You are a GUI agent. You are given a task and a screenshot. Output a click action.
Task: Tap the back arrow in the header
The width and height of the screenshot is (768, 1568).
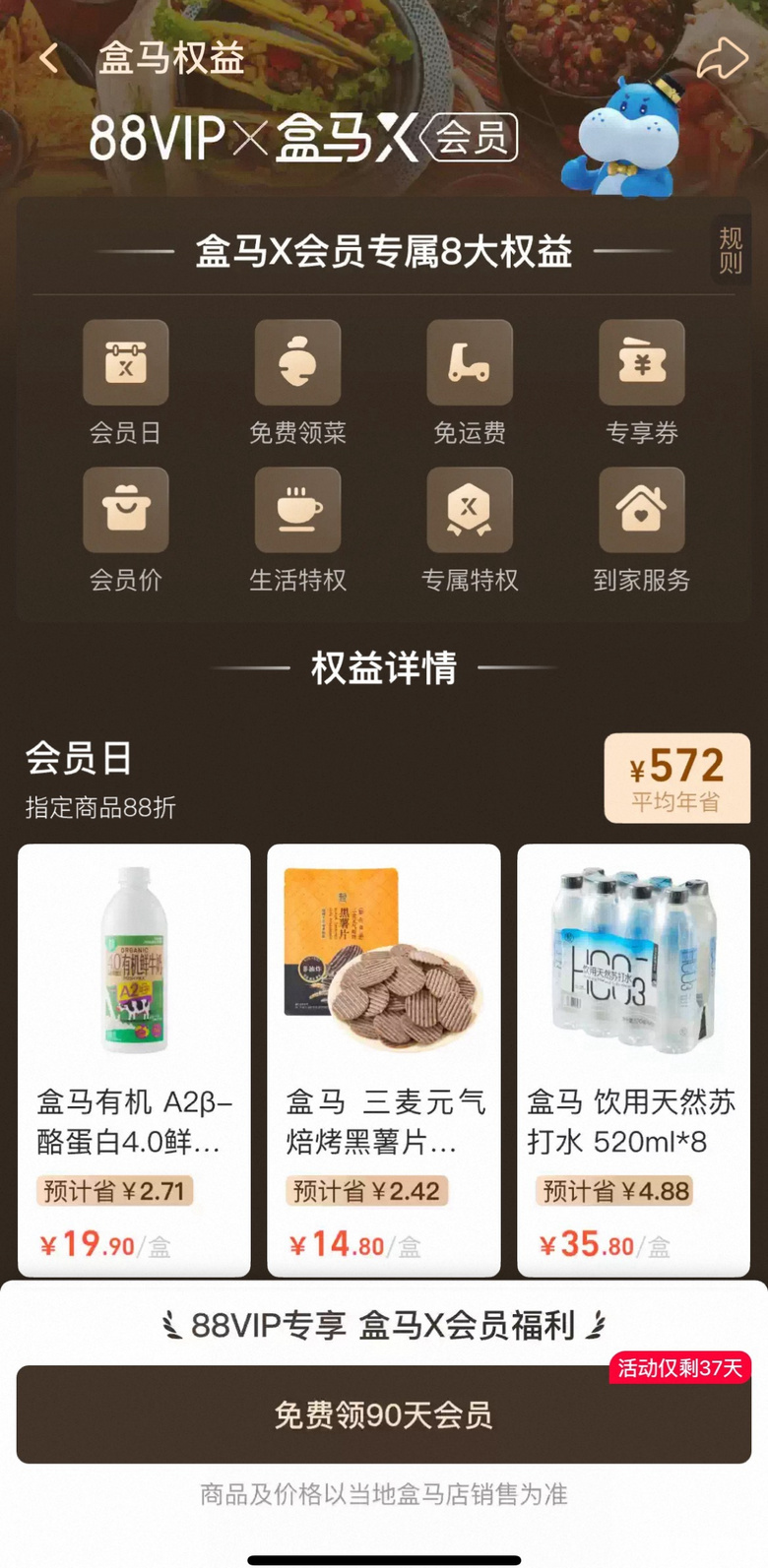tap(47, 57)
